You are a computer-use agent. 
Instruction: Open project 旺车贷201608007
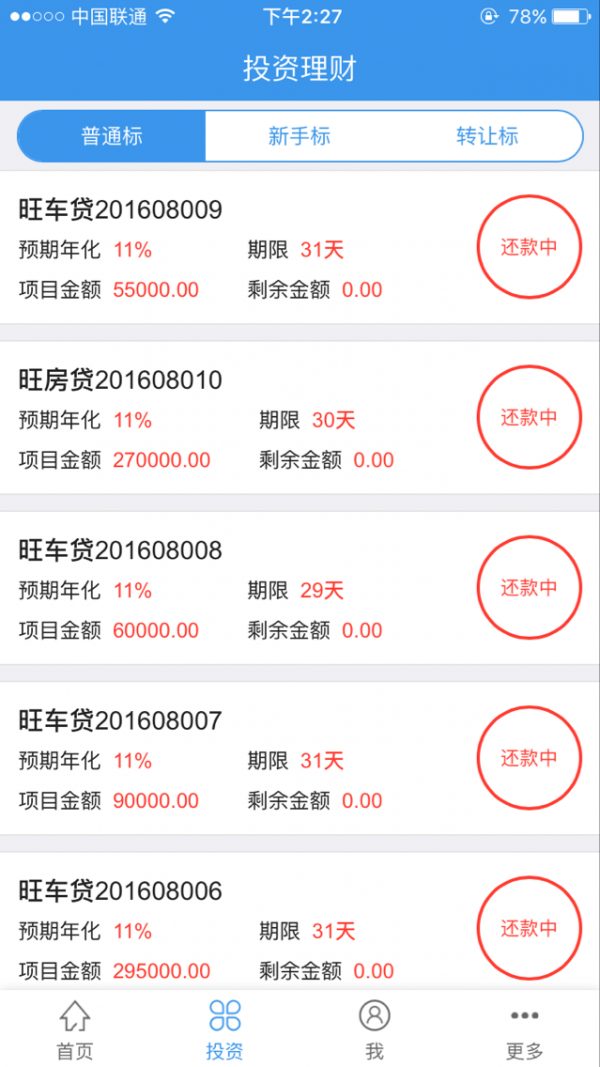[299, 758]
